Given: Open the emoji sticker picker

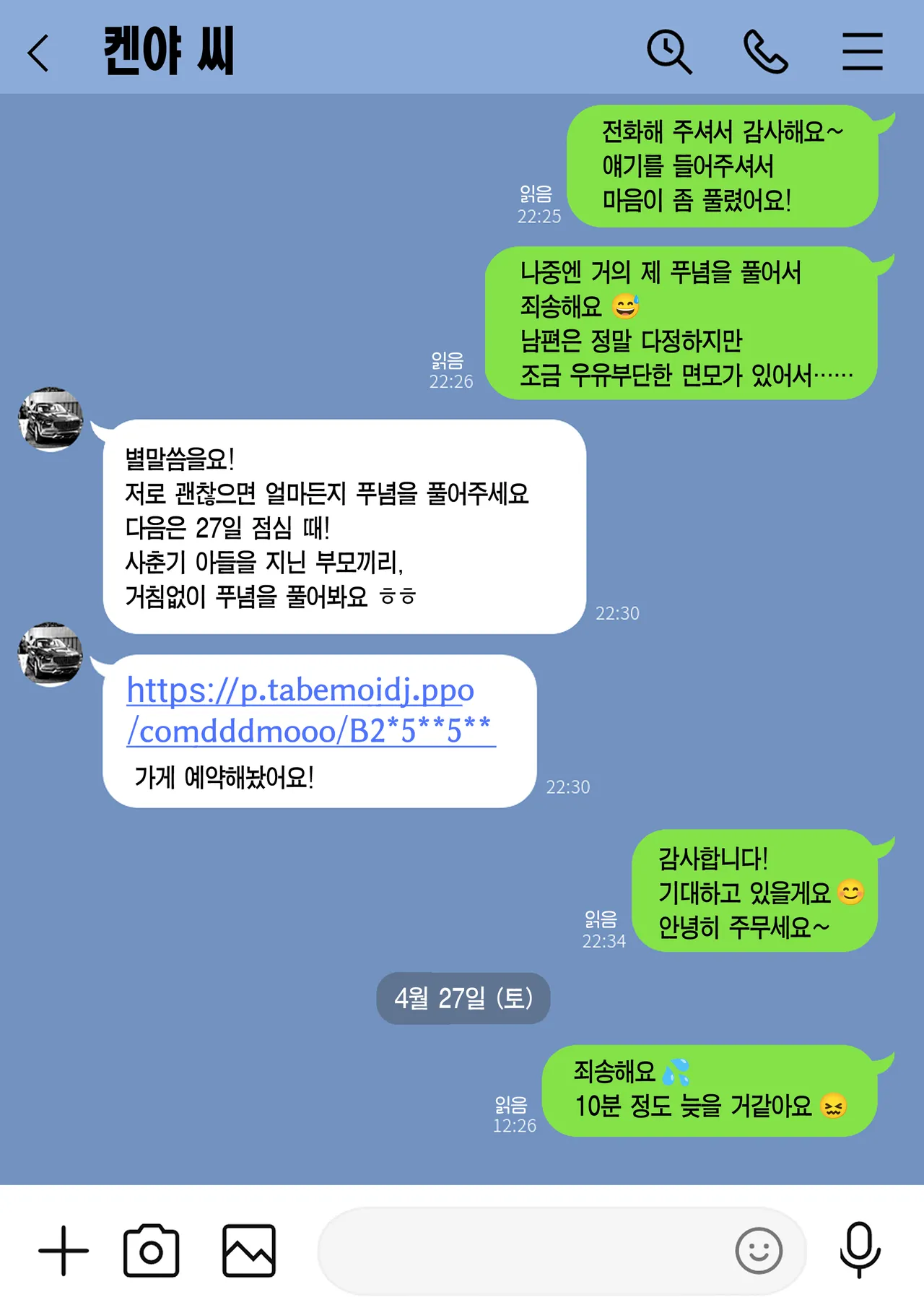Looking at the screenshot, I should (759, 1250).
